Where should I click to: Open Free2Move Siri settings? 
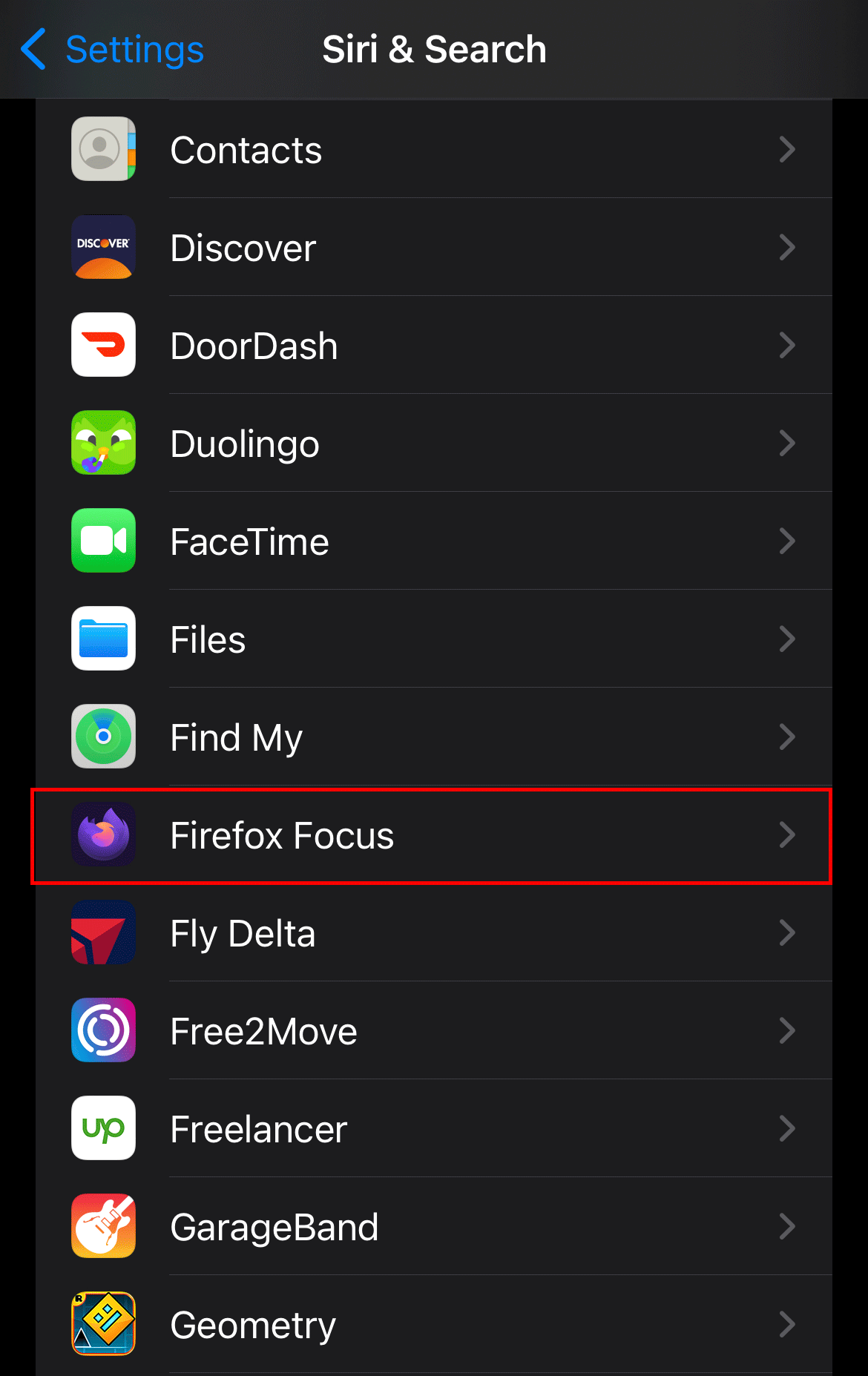click(x=433, y=1031)
